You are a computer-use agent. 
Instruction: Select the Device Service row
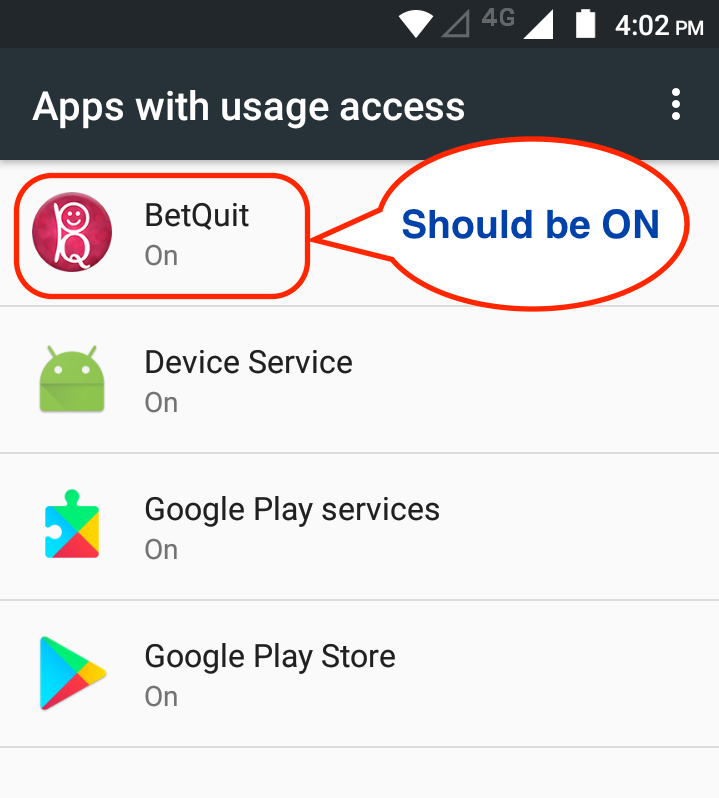248,380
